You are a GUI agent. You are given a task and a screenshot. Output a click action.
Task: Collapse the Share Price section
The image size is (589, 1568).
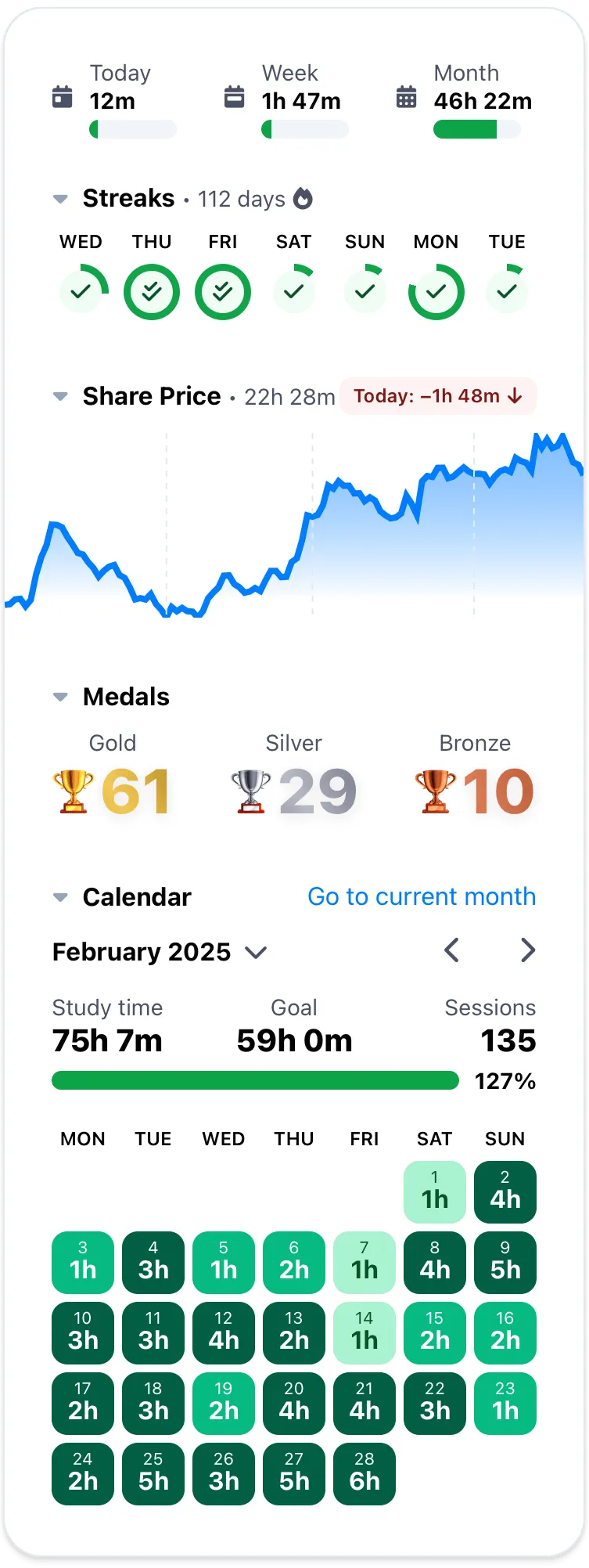point(60,397)
